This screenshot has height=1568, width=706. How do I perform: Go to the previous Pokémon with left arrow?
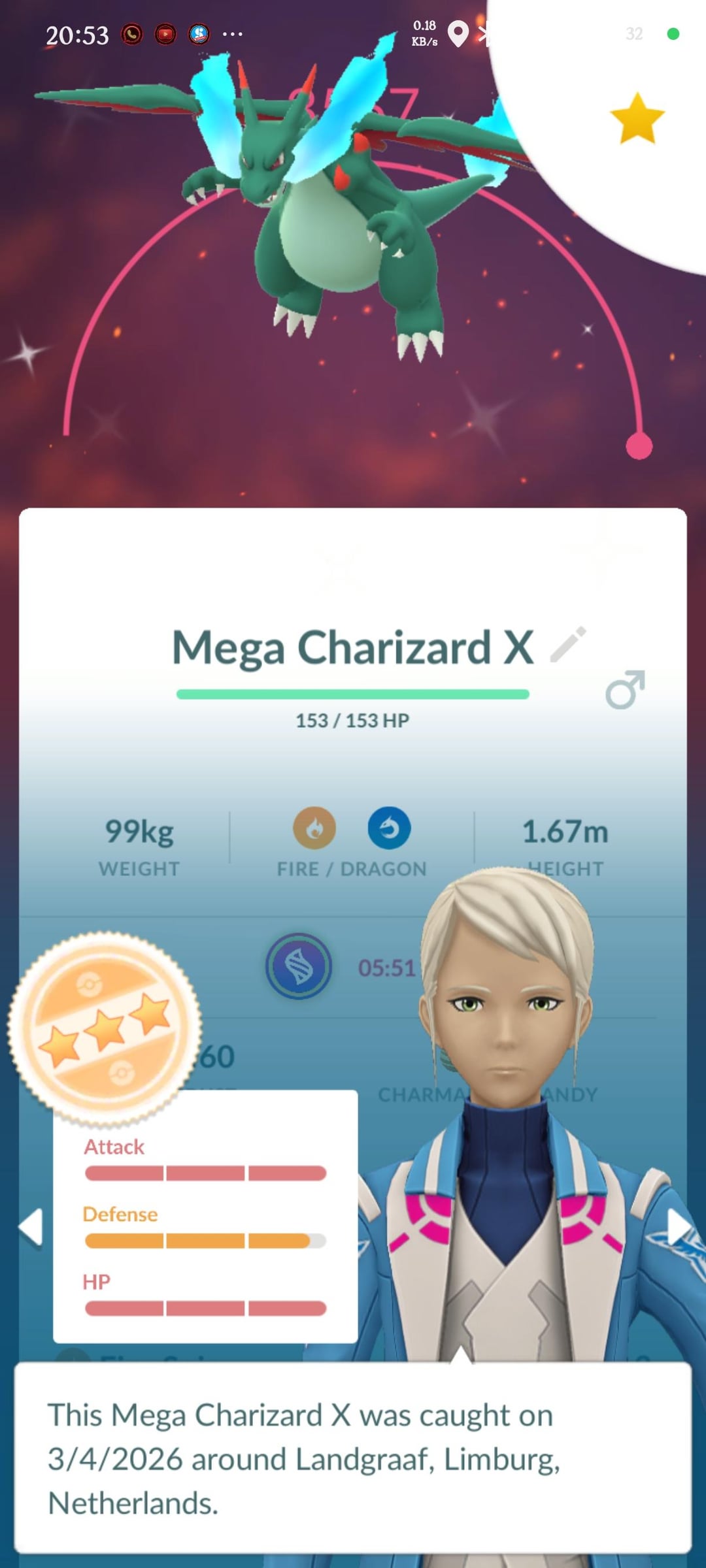[31, 1226]
